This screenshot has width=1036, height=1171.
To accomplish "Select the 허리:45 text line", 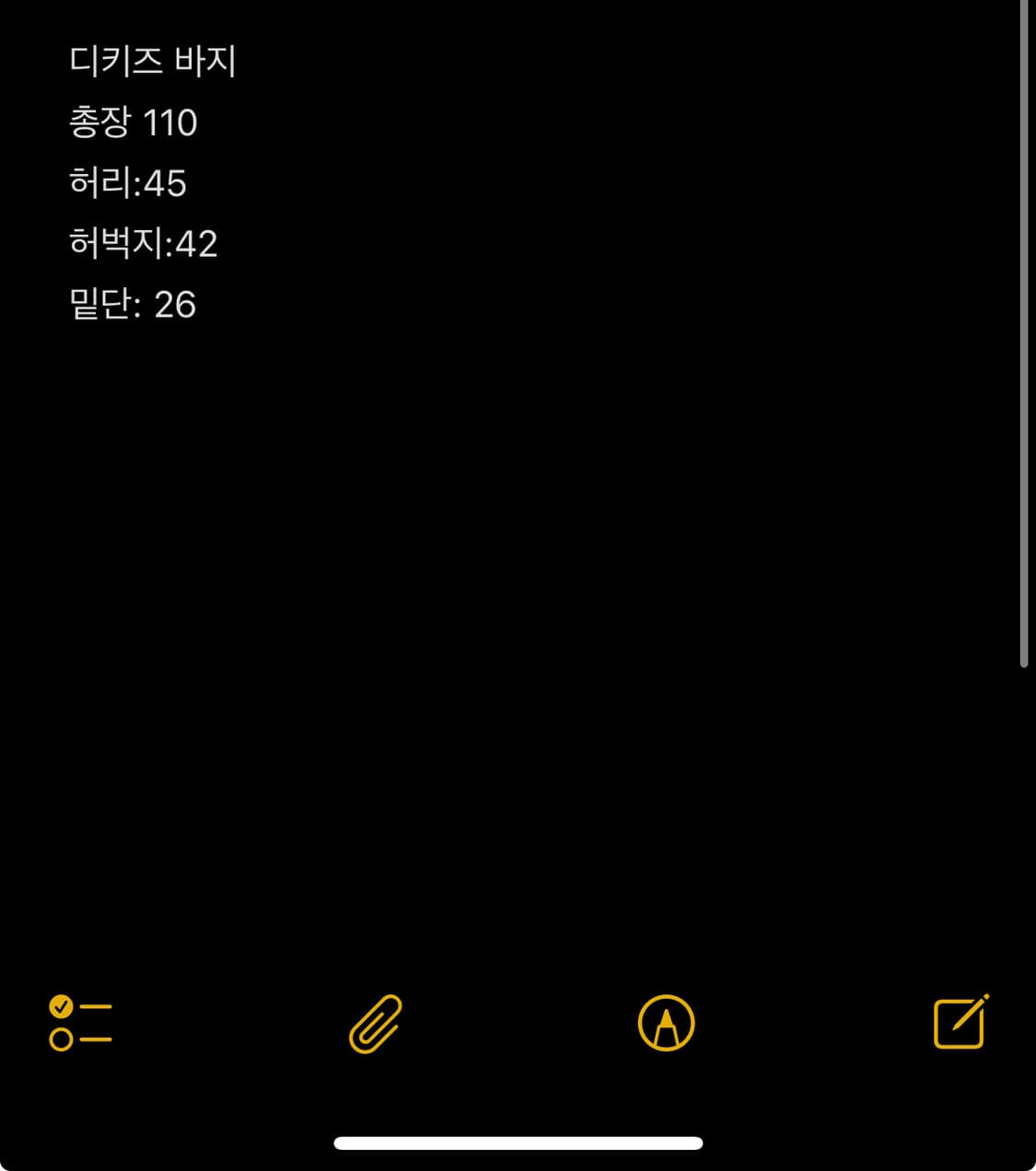I will 129,184.
